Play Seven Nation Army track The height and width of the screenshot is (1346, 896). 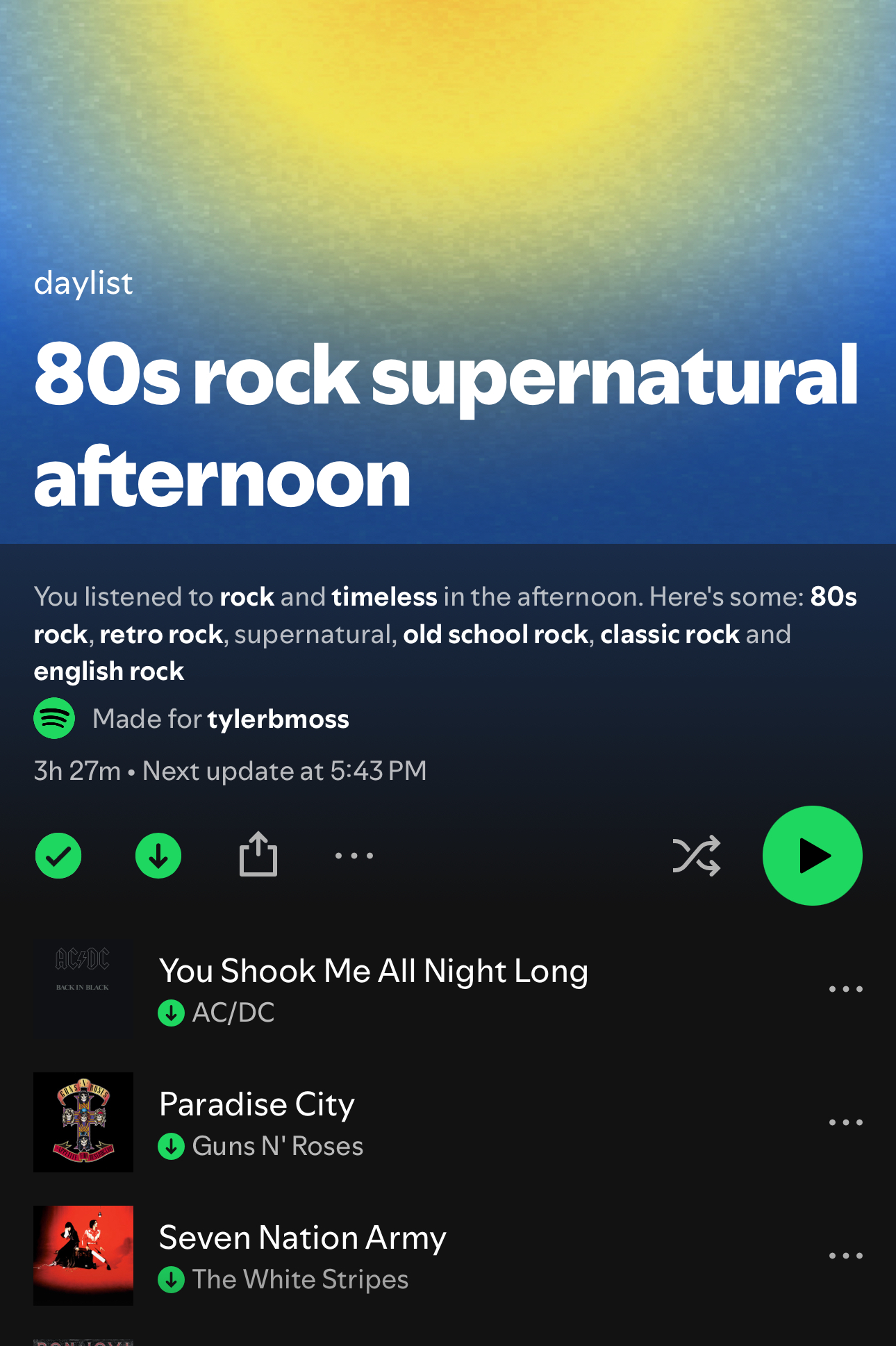tap(302, 1238)
